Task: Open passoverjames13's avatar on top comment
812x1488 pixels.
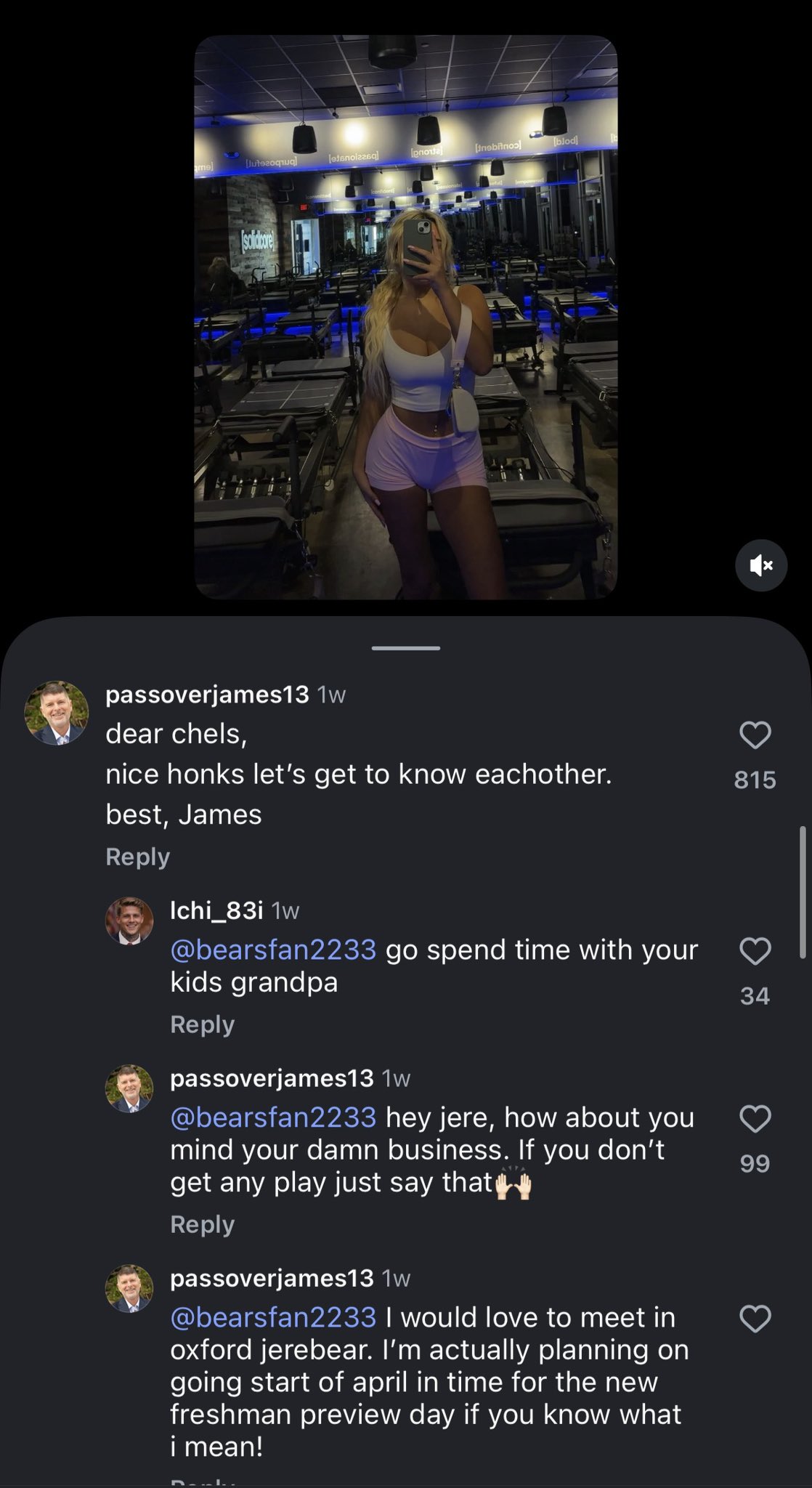Action: [x=57, y=713]
